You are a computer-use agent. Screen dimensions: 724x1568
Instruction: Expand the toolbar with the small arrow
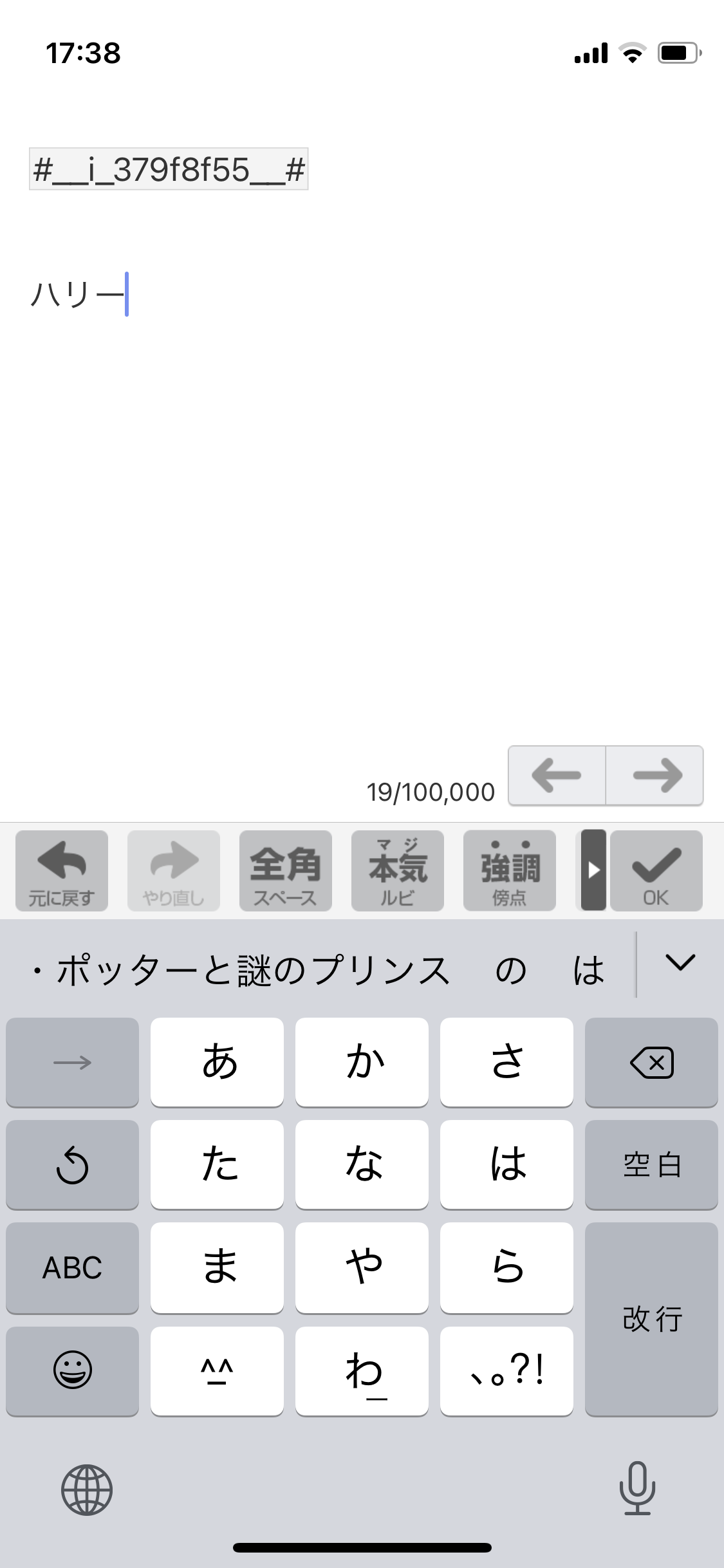593,870
